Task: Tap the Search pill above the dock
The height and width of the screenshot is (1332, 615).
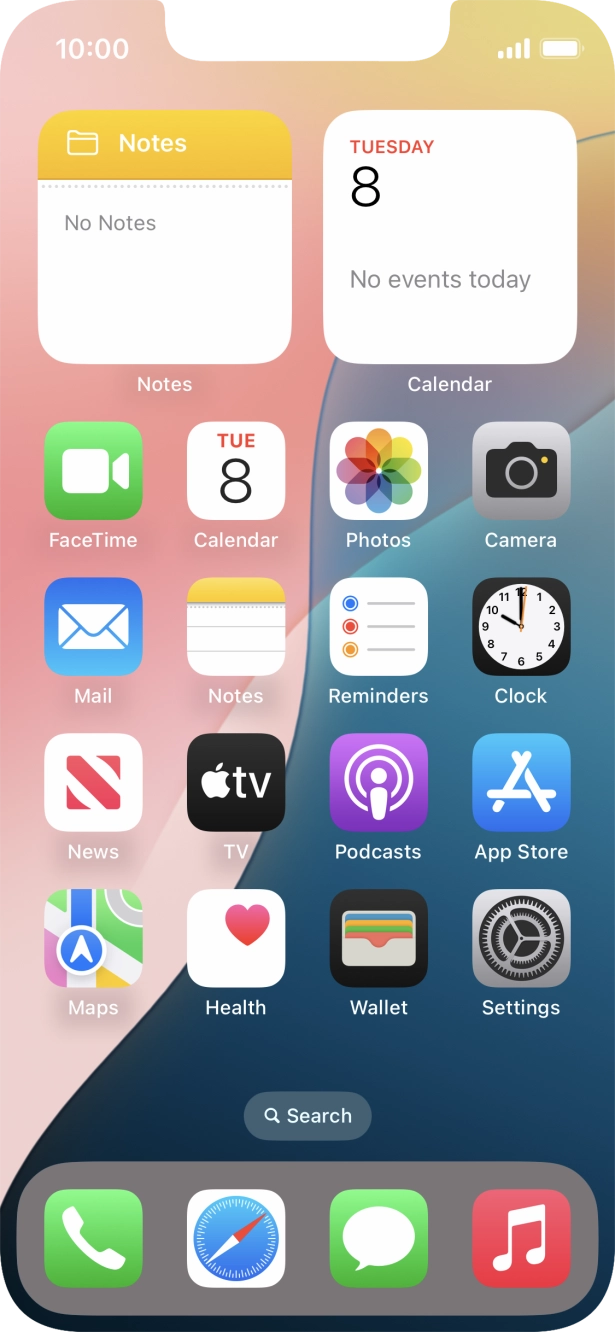Action: click(308, 1116)
